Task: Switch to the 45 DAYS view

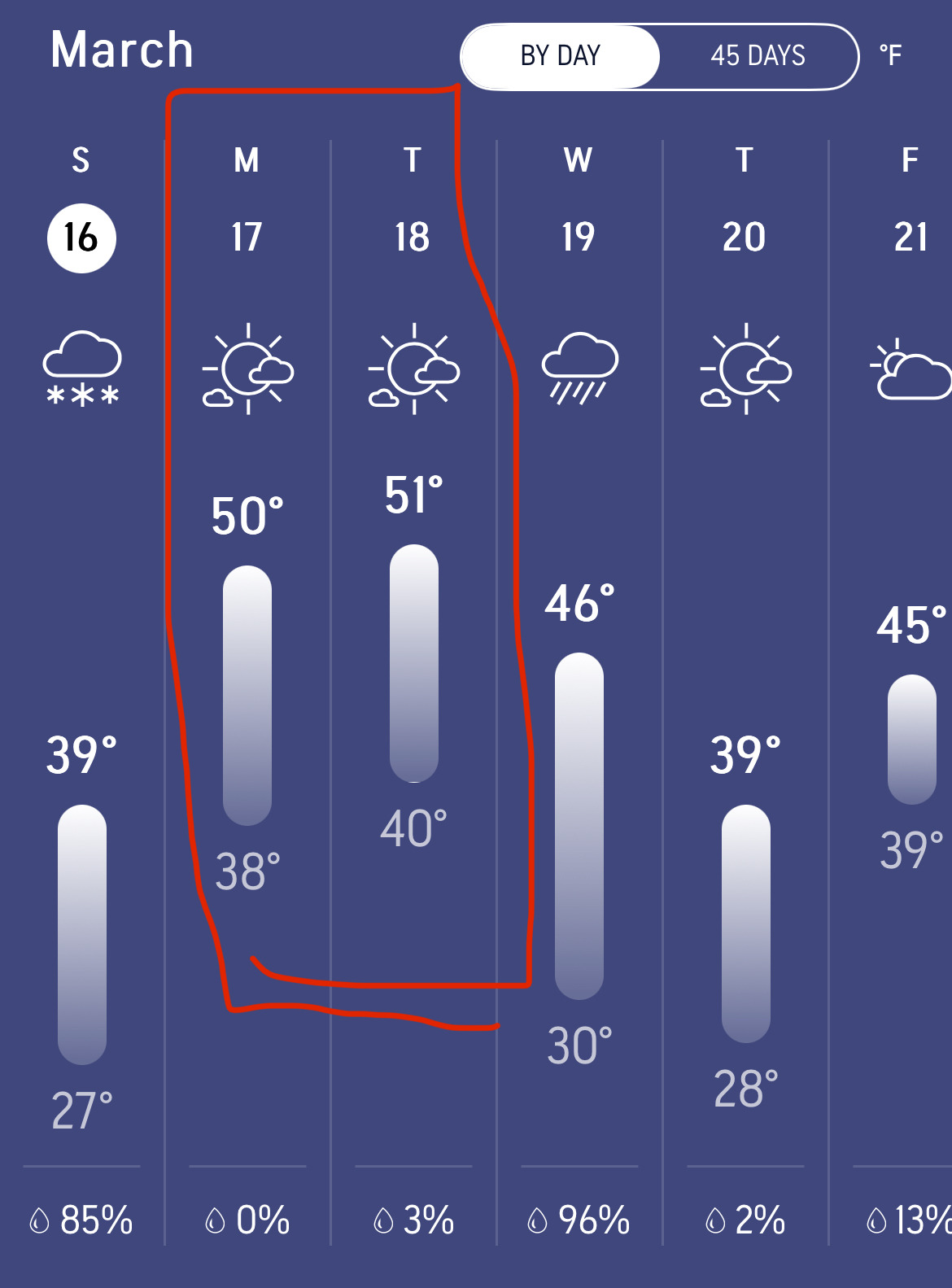Action: click(x=758, y=56)
